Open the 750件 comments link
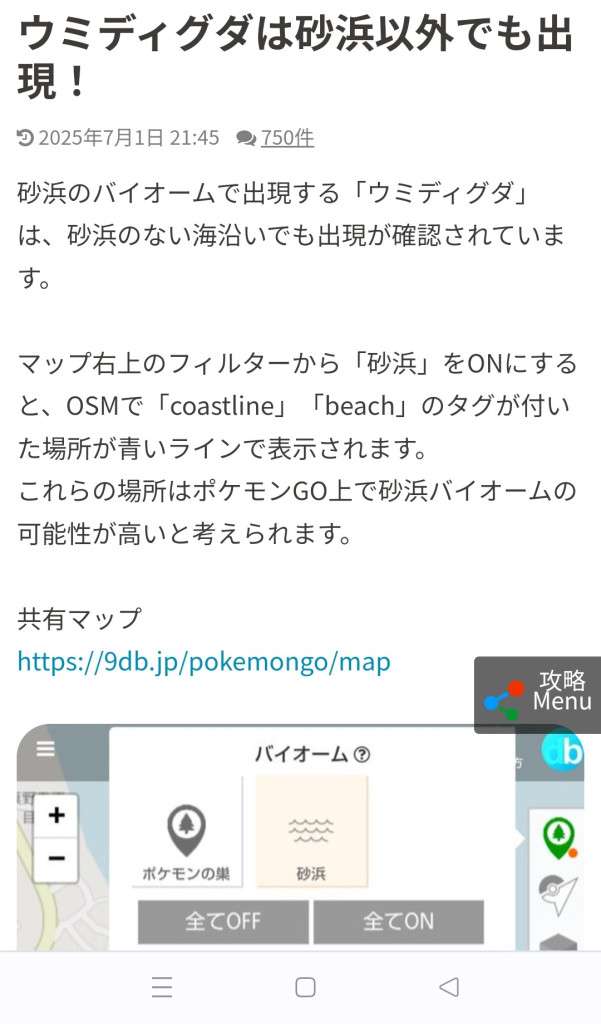 click(286, 138)
